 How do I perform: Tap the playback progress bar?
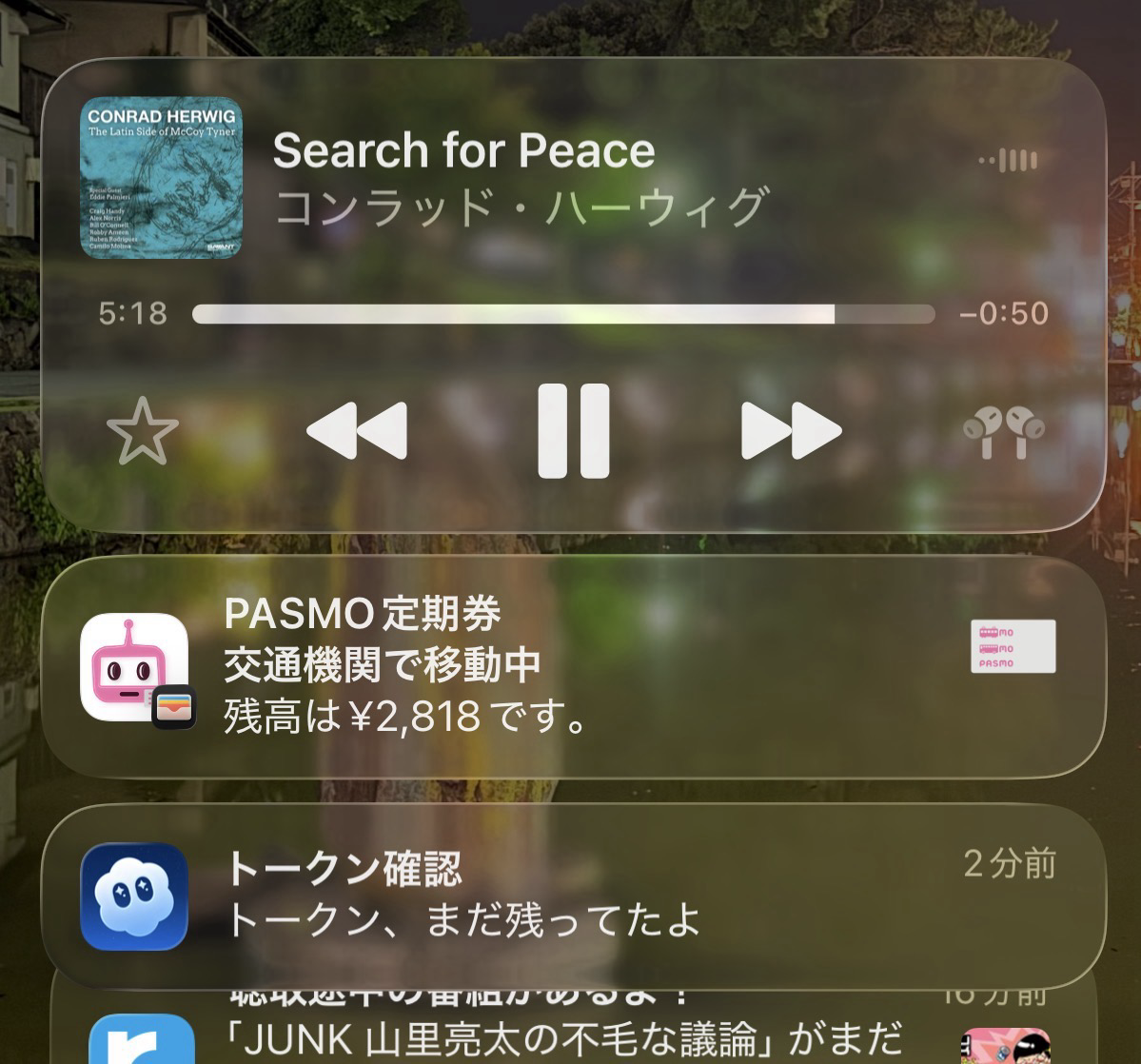(x=563, y=314)
